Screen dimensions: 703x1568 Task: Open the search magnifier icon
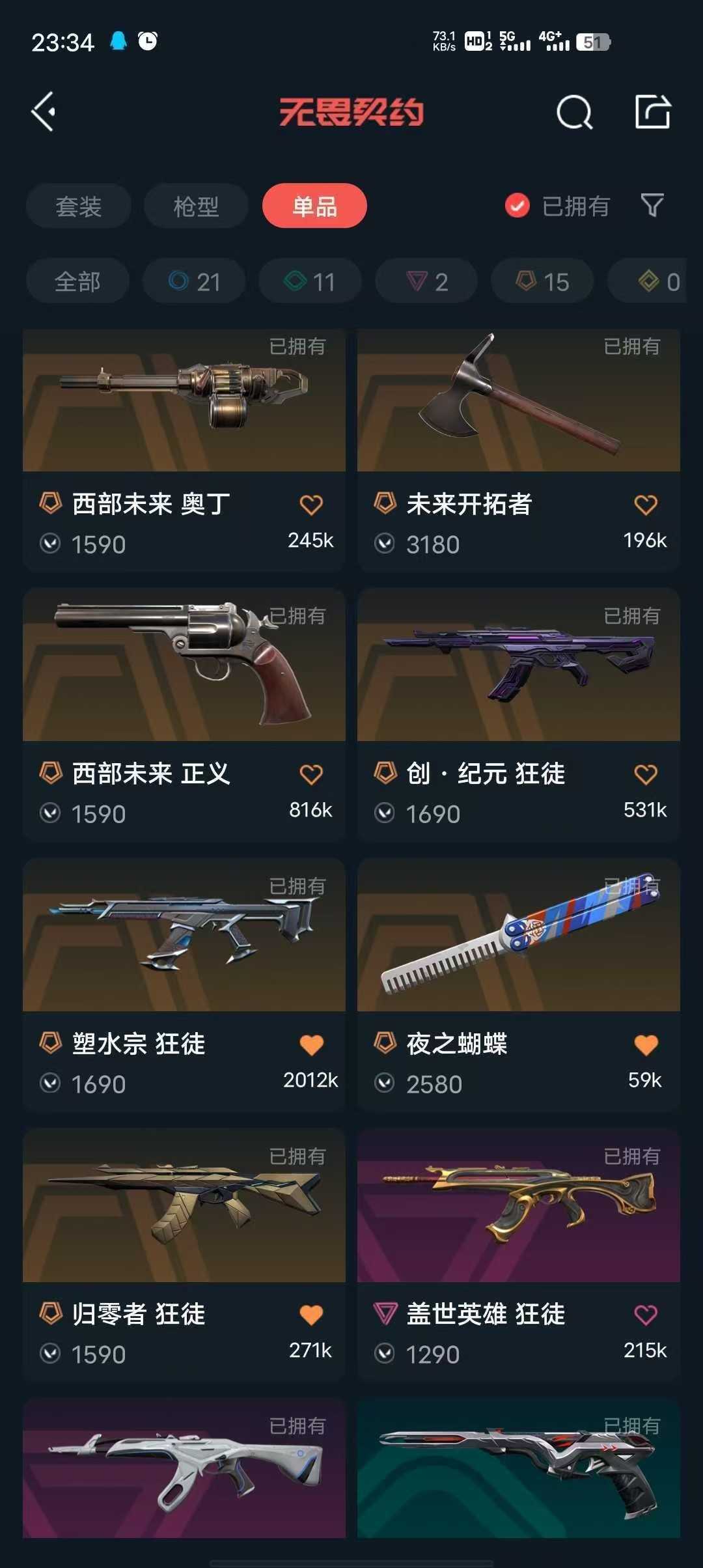574,113
